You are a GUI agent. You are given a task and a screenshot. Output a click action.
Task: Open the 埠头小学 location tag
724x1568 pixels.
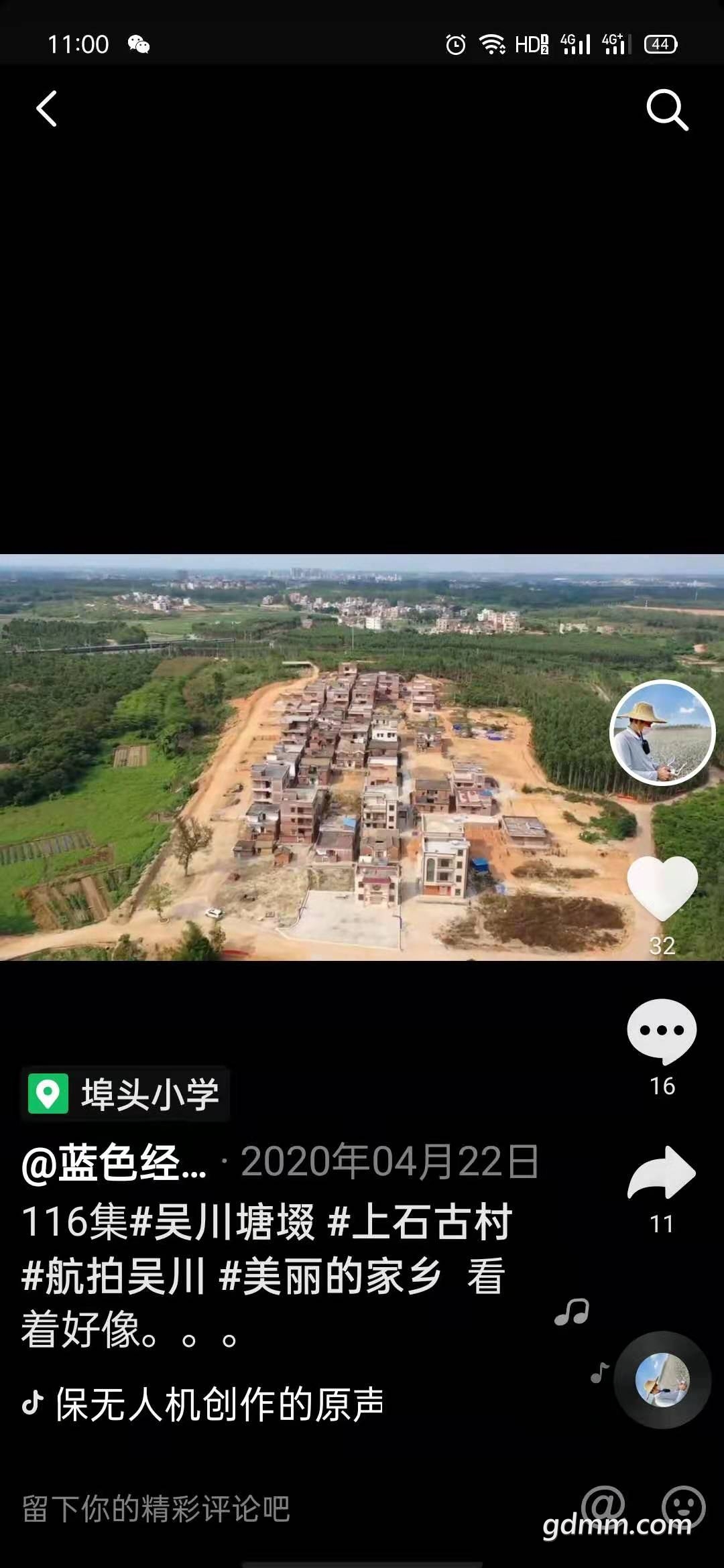[x=125, y=1094]
